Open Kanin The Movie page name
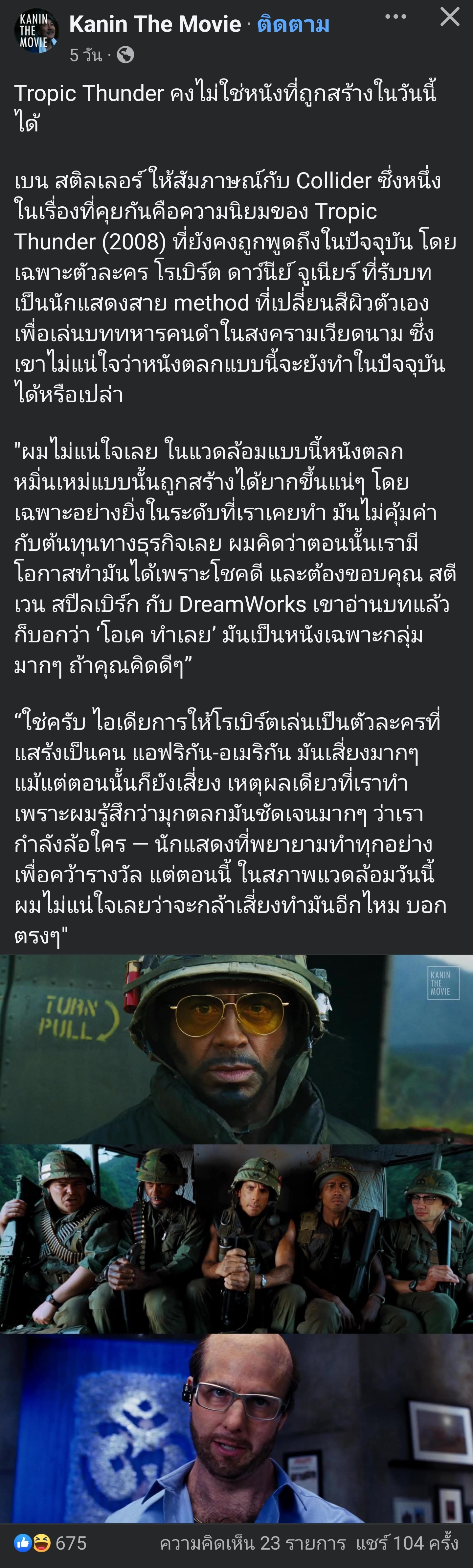473x1568 pixels. click(155, 24)
